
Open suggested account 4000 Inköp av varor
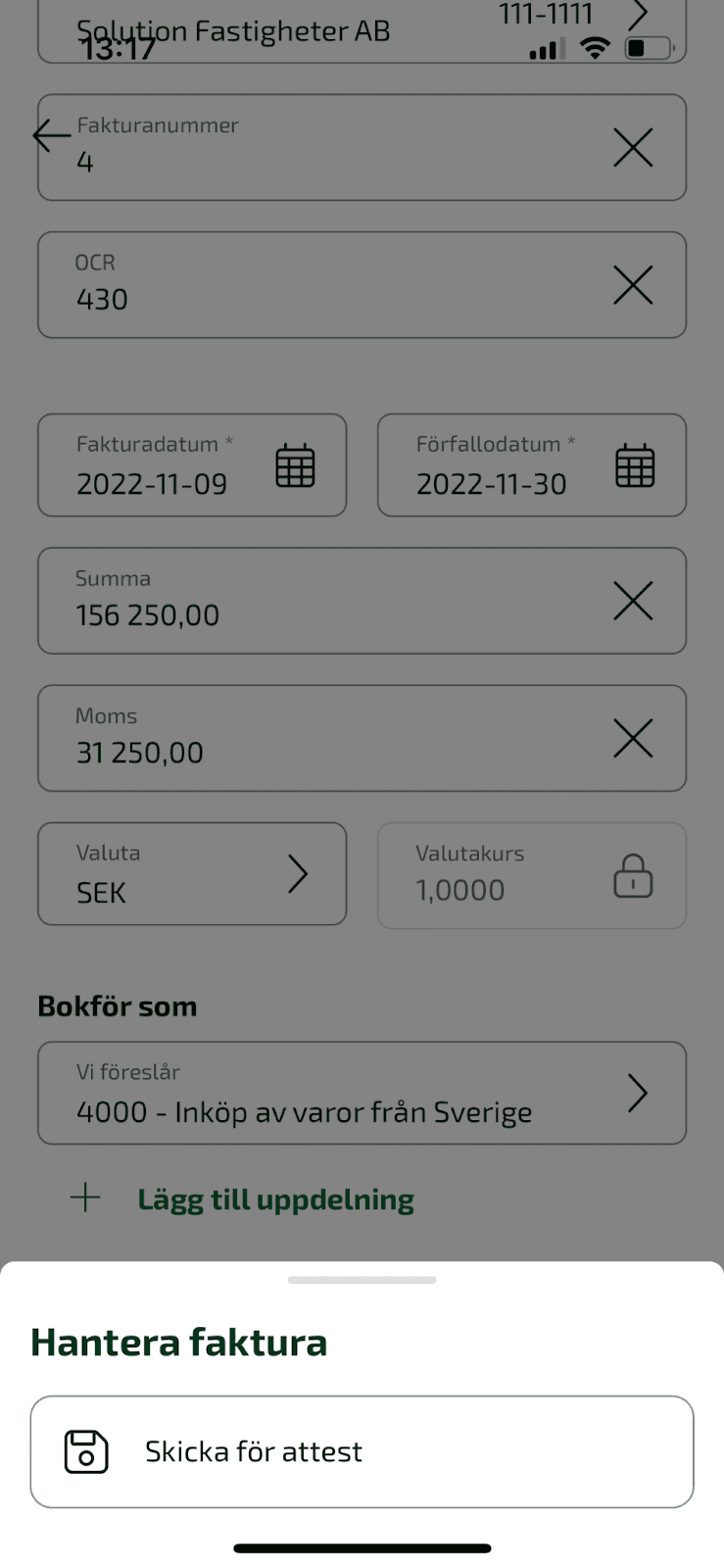pyautogui.click(x=362, y=1093)
